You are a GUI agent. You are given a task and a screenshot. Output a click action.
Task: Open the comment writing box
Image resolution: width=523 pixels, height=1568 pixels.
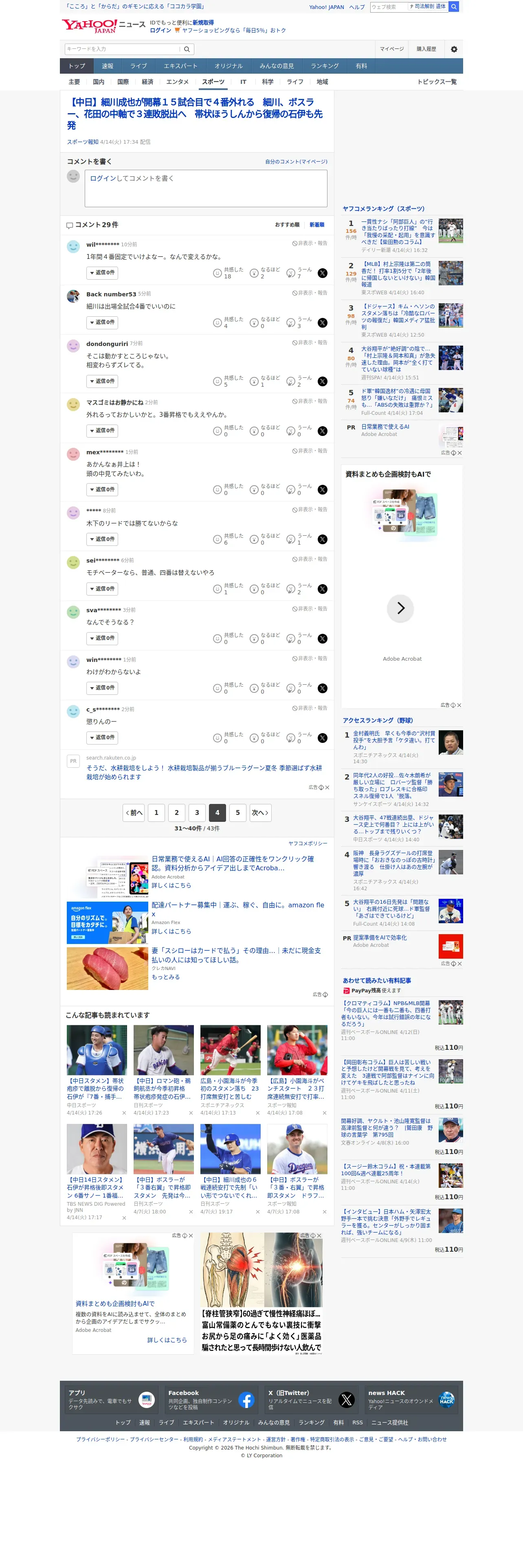[206, 188]
